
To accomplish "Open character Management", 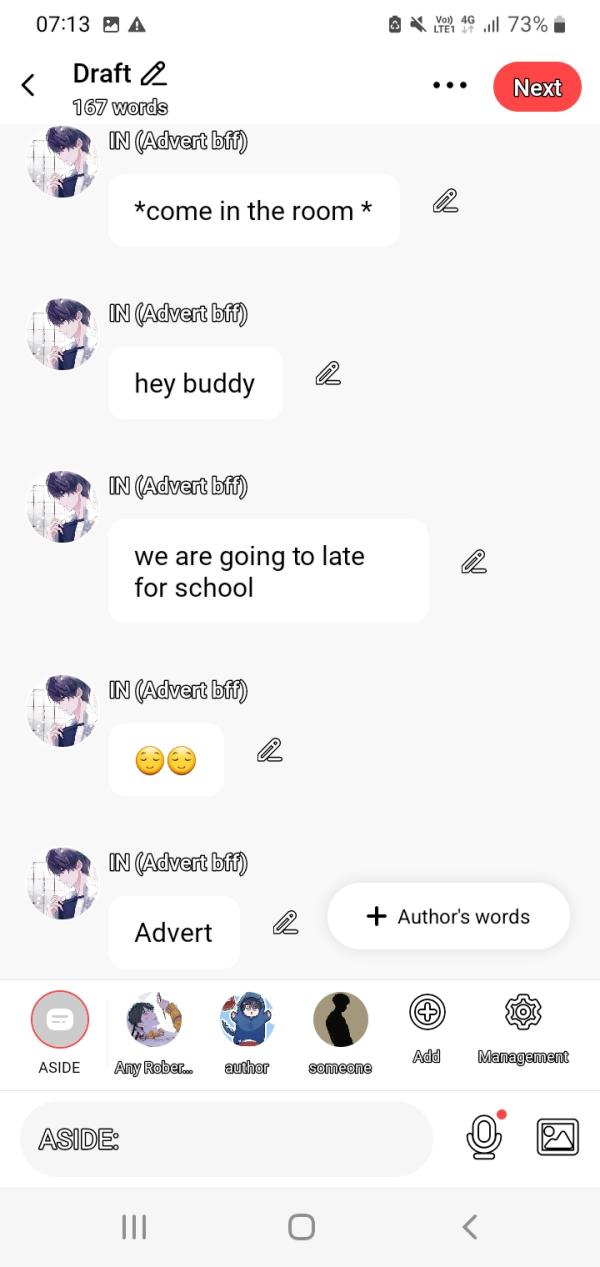I will [x=523, y=1012].
